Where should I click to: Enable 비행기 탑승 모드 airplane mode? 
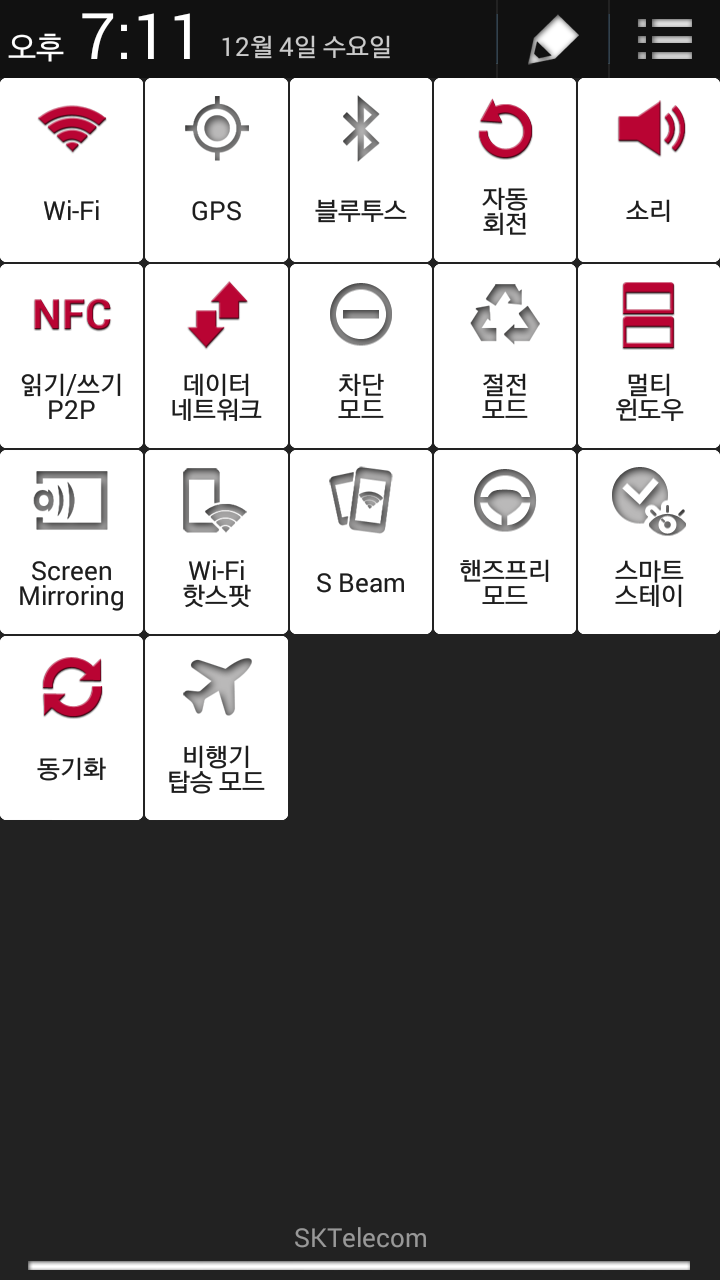(x=216, y=727)
